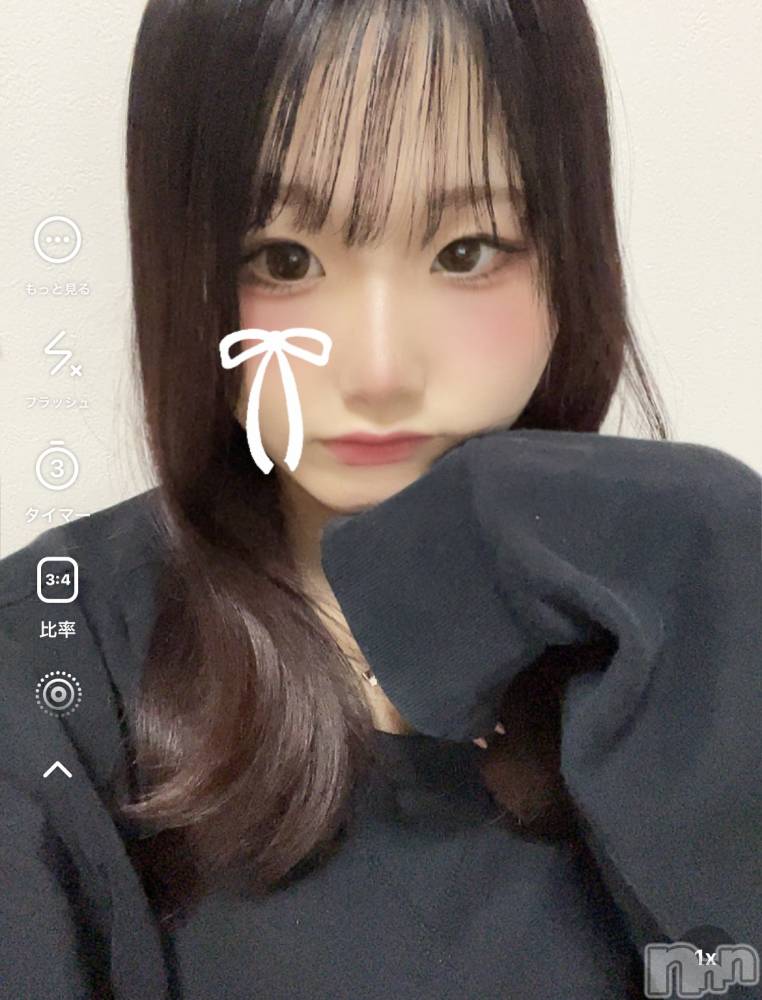The width and height of the screenshot is (762, 1000).
Task: Toggle the フラッシュ flash setting
Action: (x=58, y=354)
